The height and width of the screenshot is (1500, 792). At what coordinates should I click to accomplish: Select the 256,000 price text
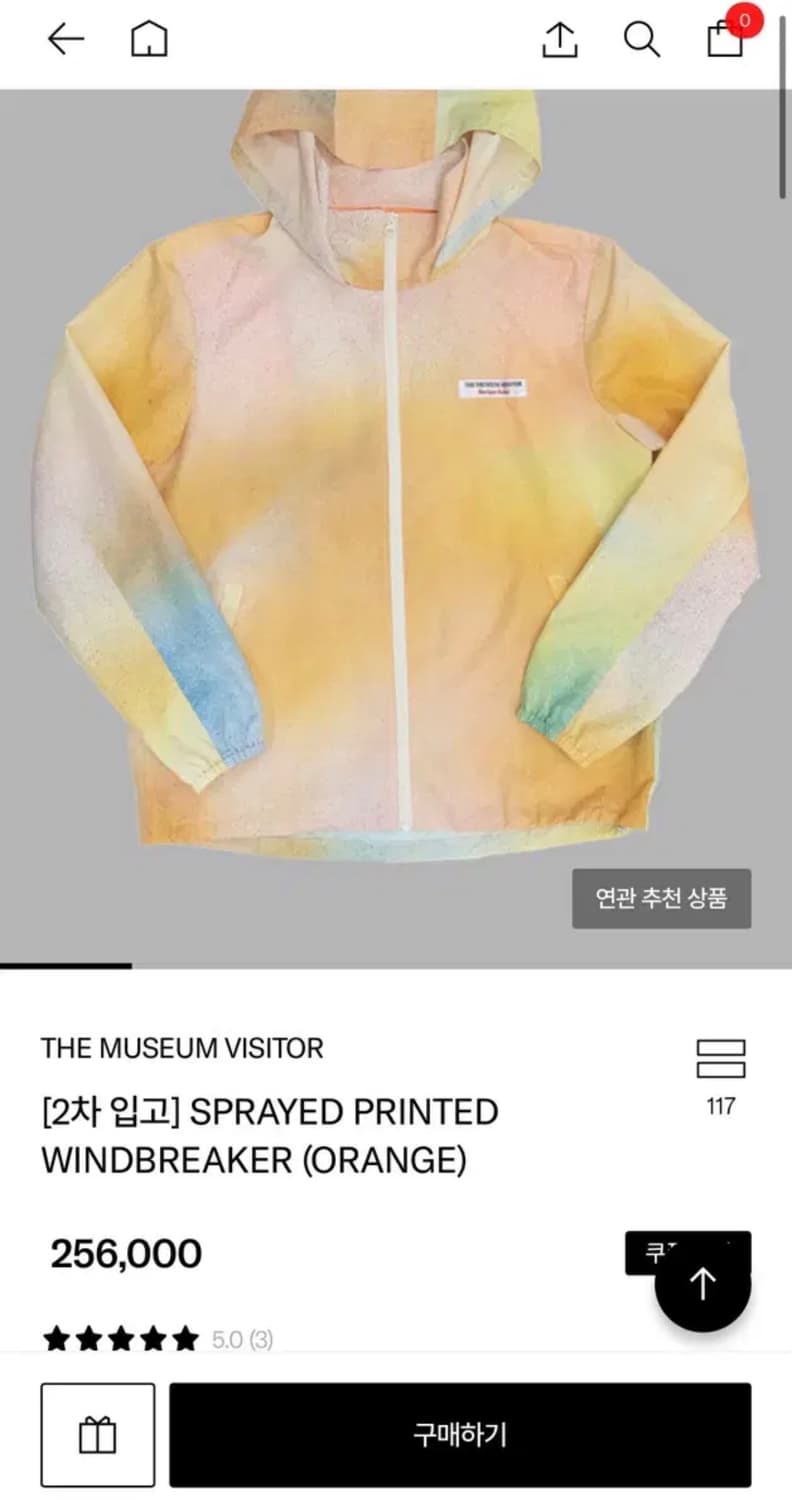coord(124,1253)
